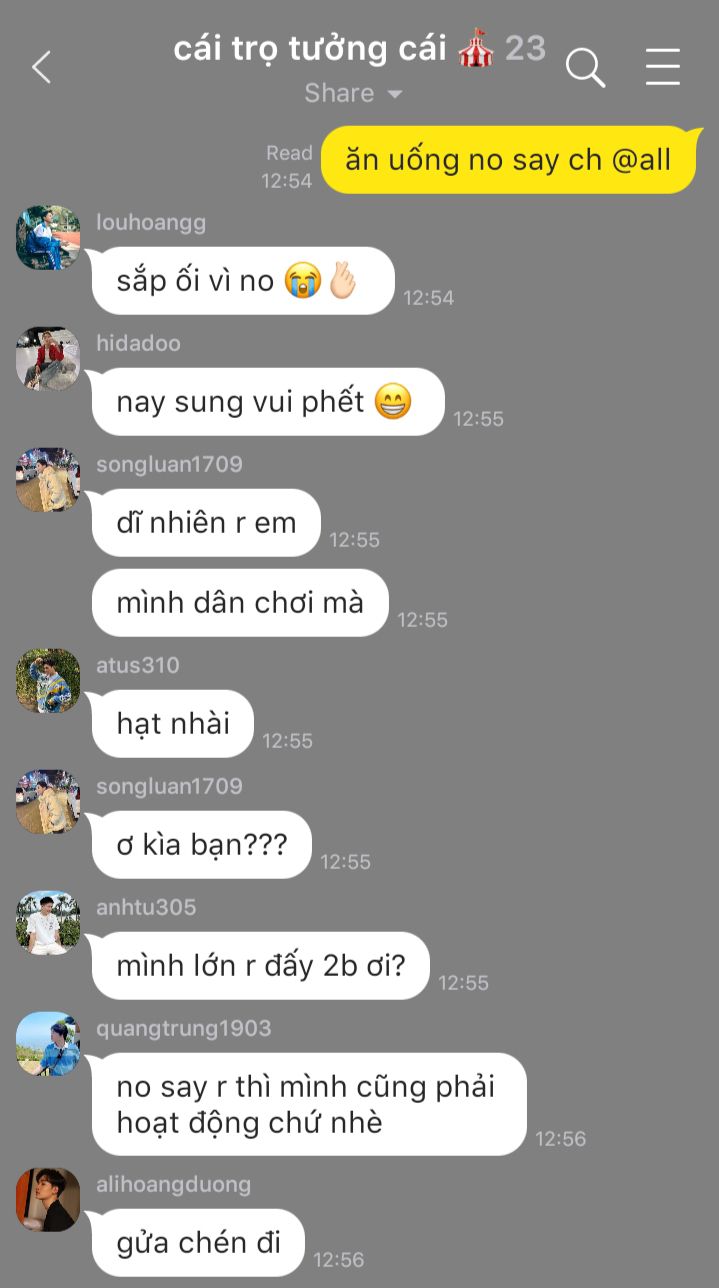Open the chat room menu
This screenshot has width=719, height=1288.
(662, 68)
